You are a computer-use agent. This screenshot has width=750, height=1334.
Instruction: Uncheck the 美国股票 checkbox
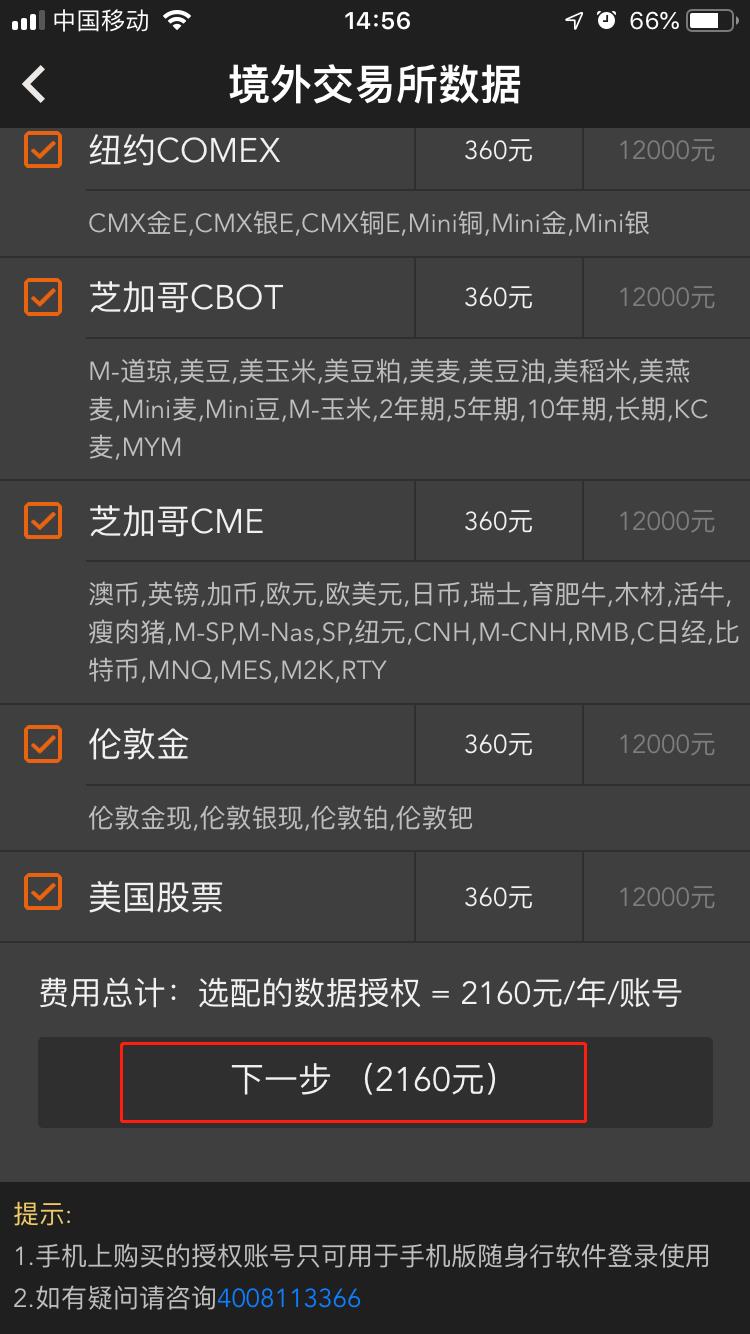pos(43,891)
